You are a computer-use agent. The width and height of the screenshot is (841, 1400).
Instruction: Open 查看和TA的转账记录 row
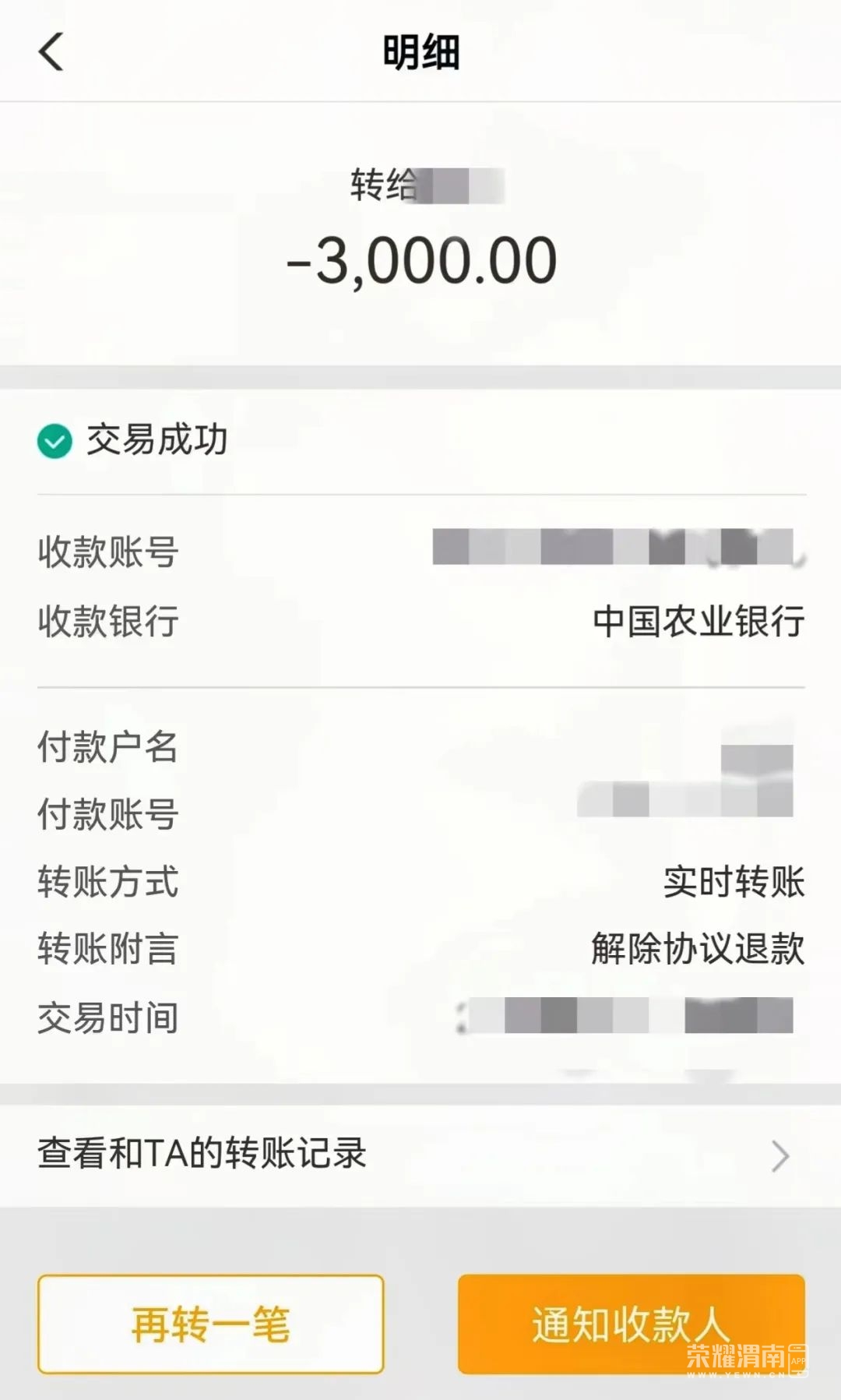point(420,1155)
